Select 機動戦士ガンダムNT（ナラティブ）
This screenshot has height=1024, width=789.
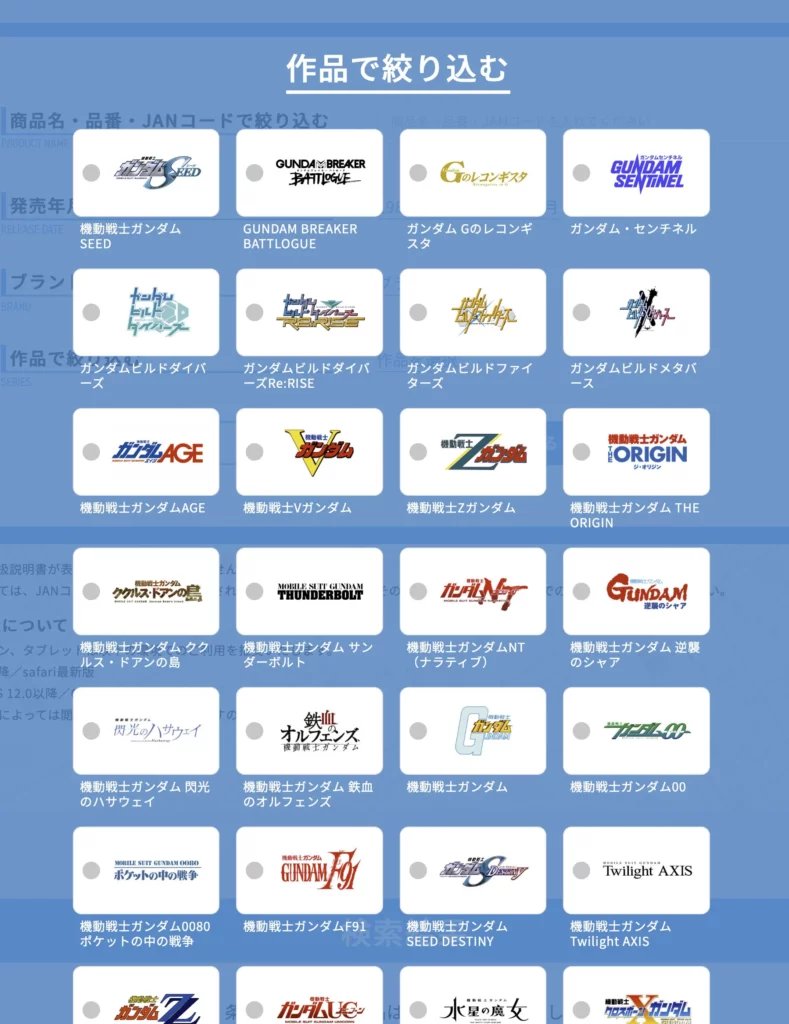[418, 591]
